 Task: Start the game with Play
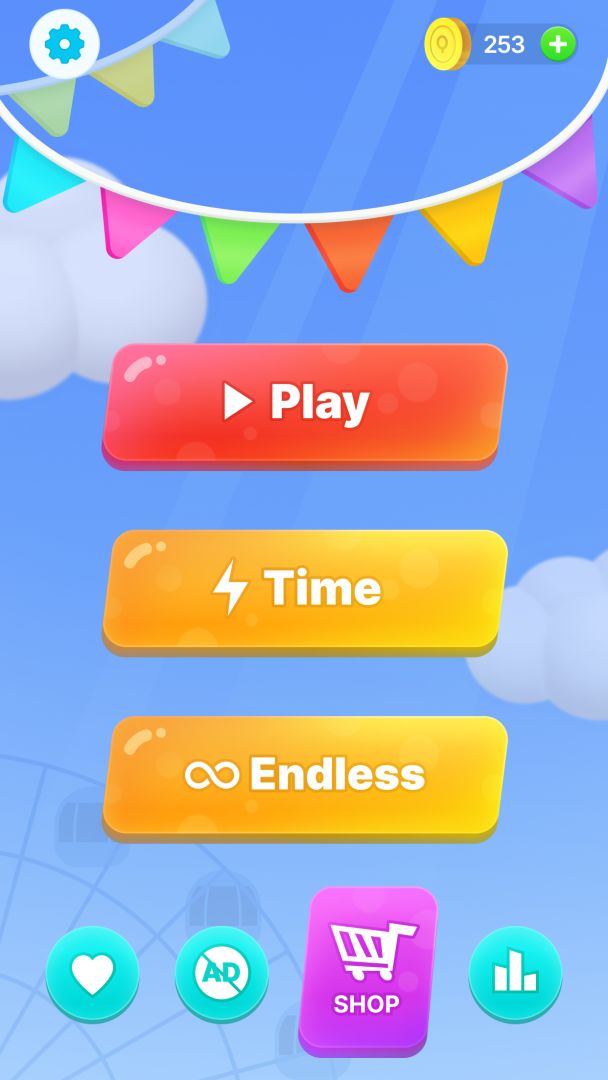click(305, 403)
